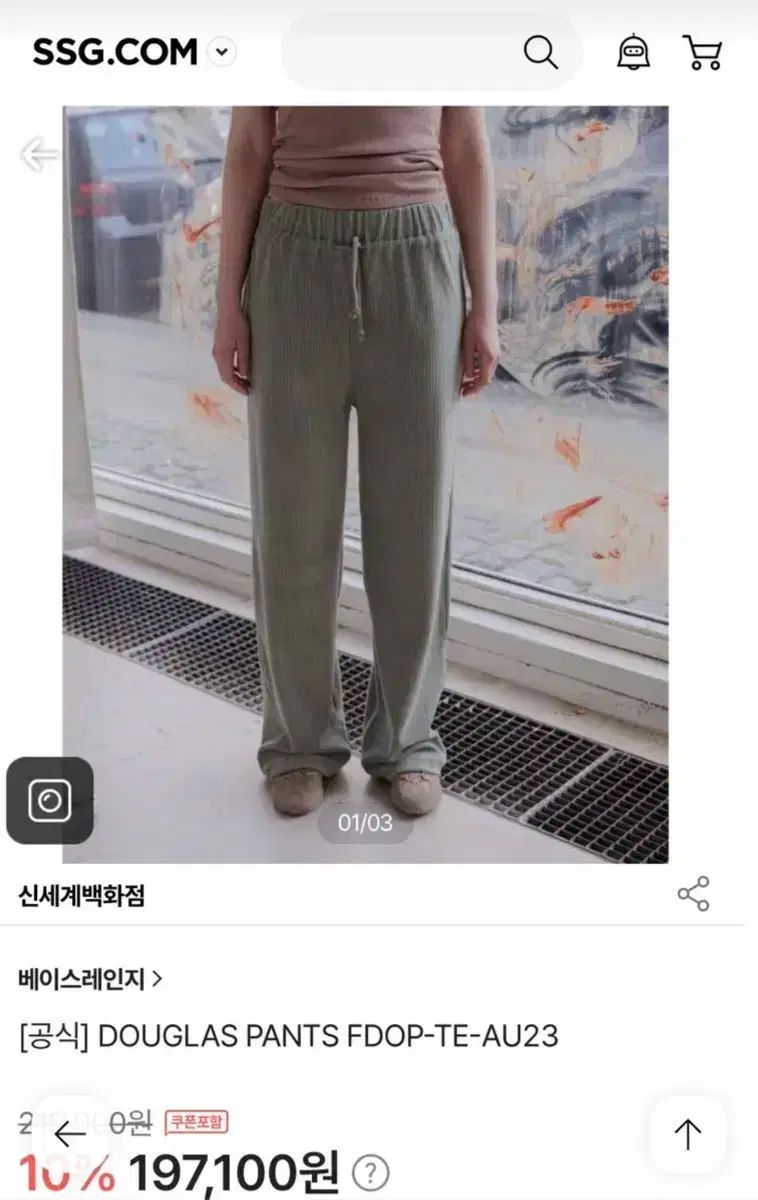Open the price info question mark
758x1200 pixels.
371,1172
